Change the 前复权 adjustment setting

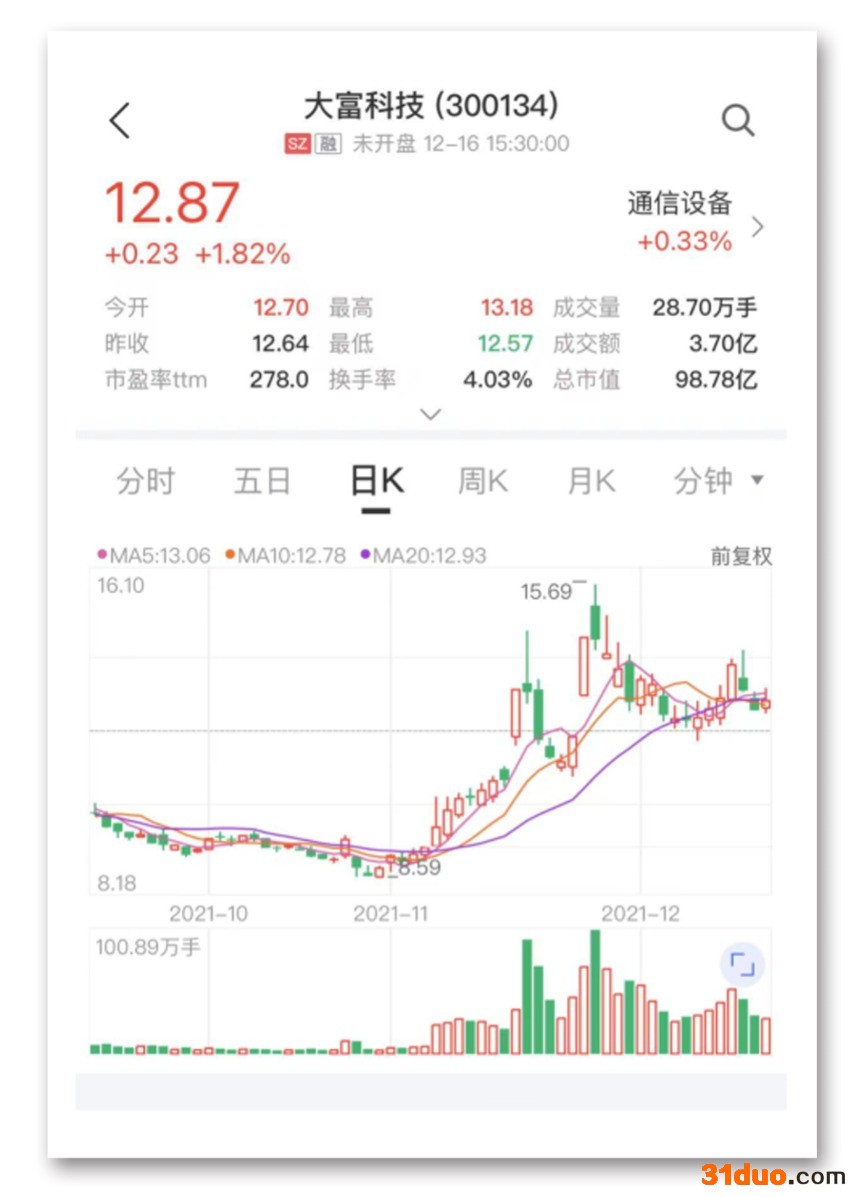(x=741, y=557)
